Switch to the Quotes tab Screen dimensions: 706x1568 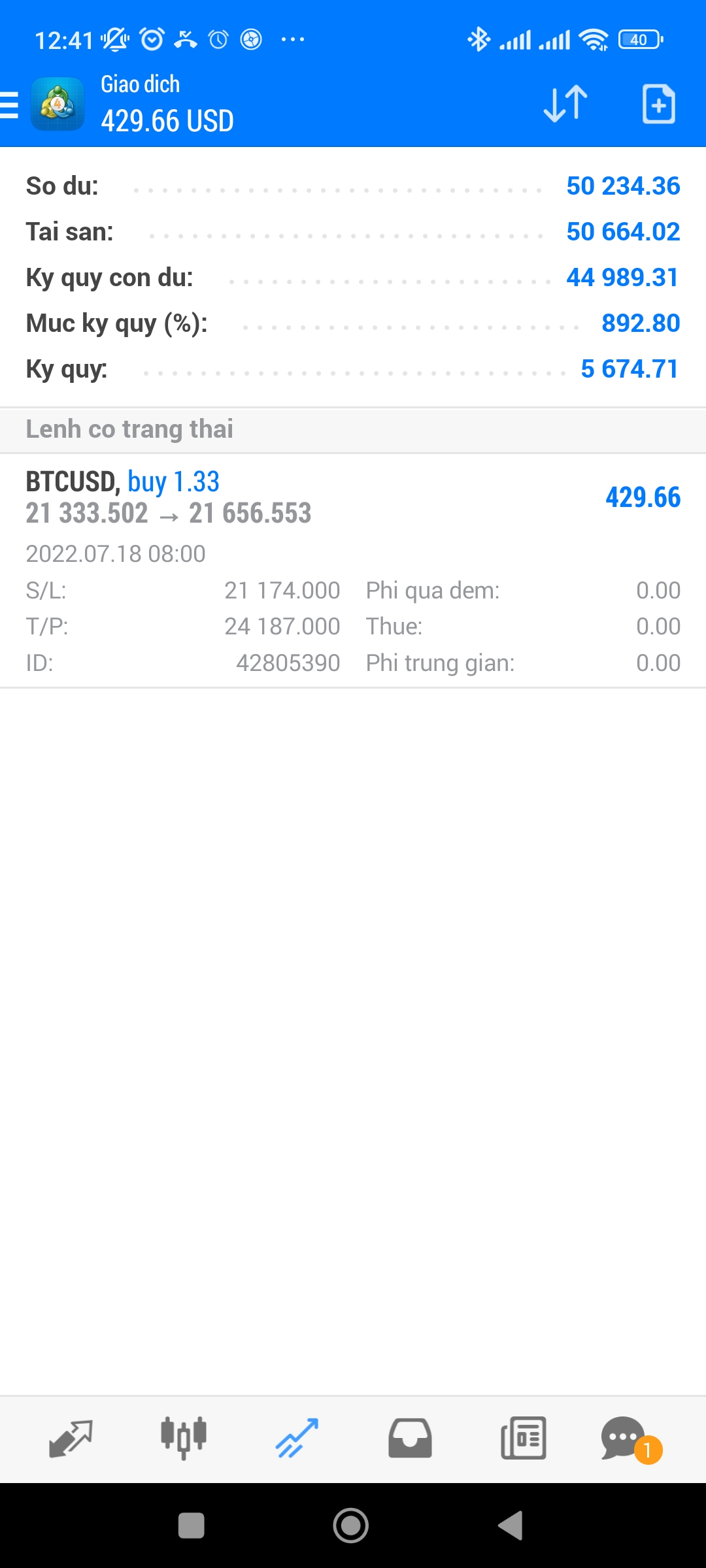[71, 1439]
